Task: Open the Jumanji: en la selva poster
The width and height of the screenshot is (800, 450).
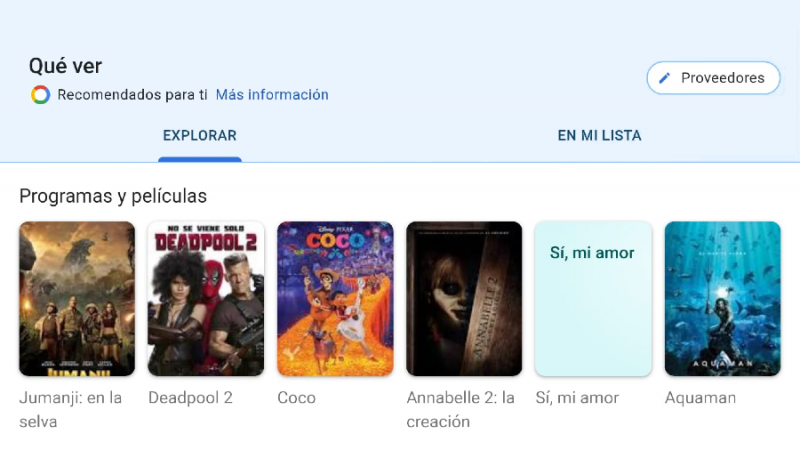Action: click(x=77, y=298)
